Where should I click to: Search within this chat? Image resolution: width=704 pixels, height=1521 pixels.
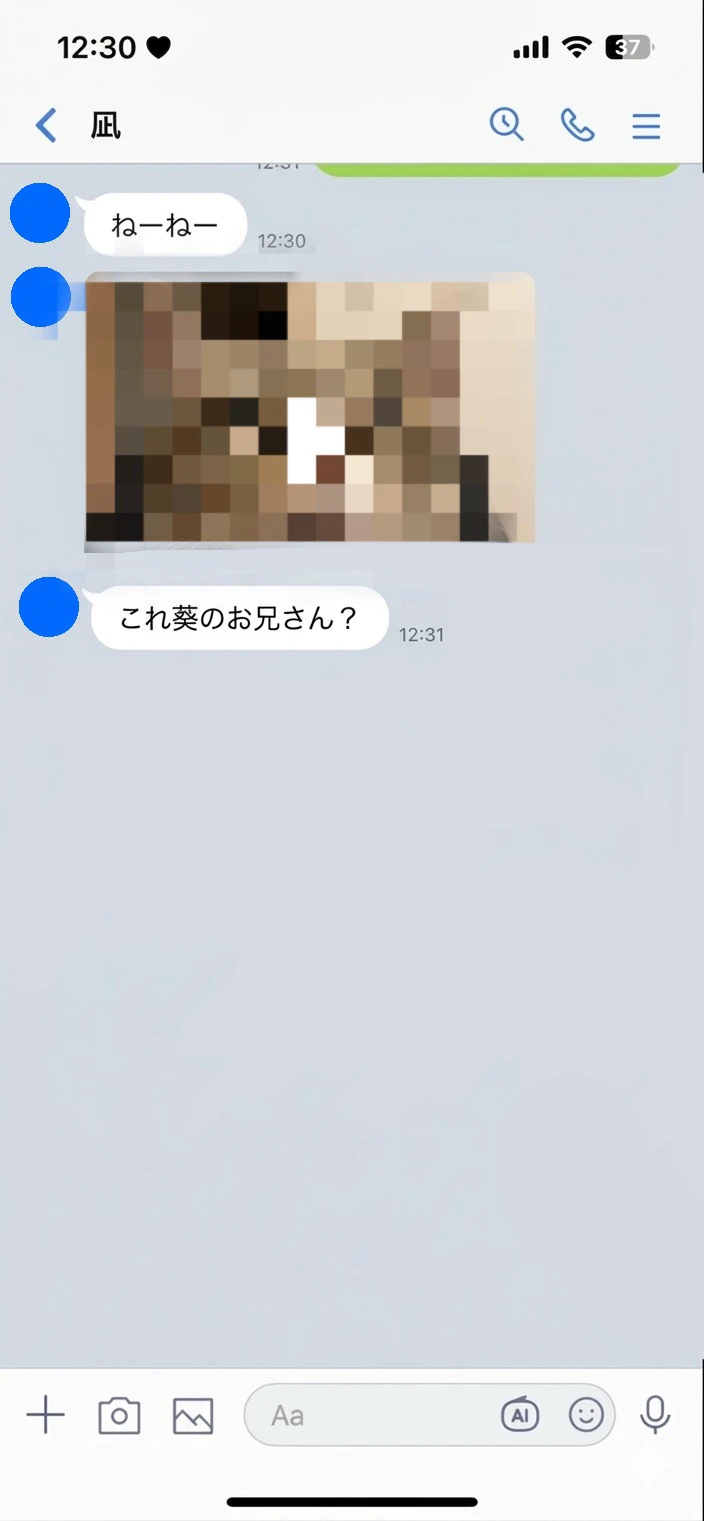tap(506, 125)
